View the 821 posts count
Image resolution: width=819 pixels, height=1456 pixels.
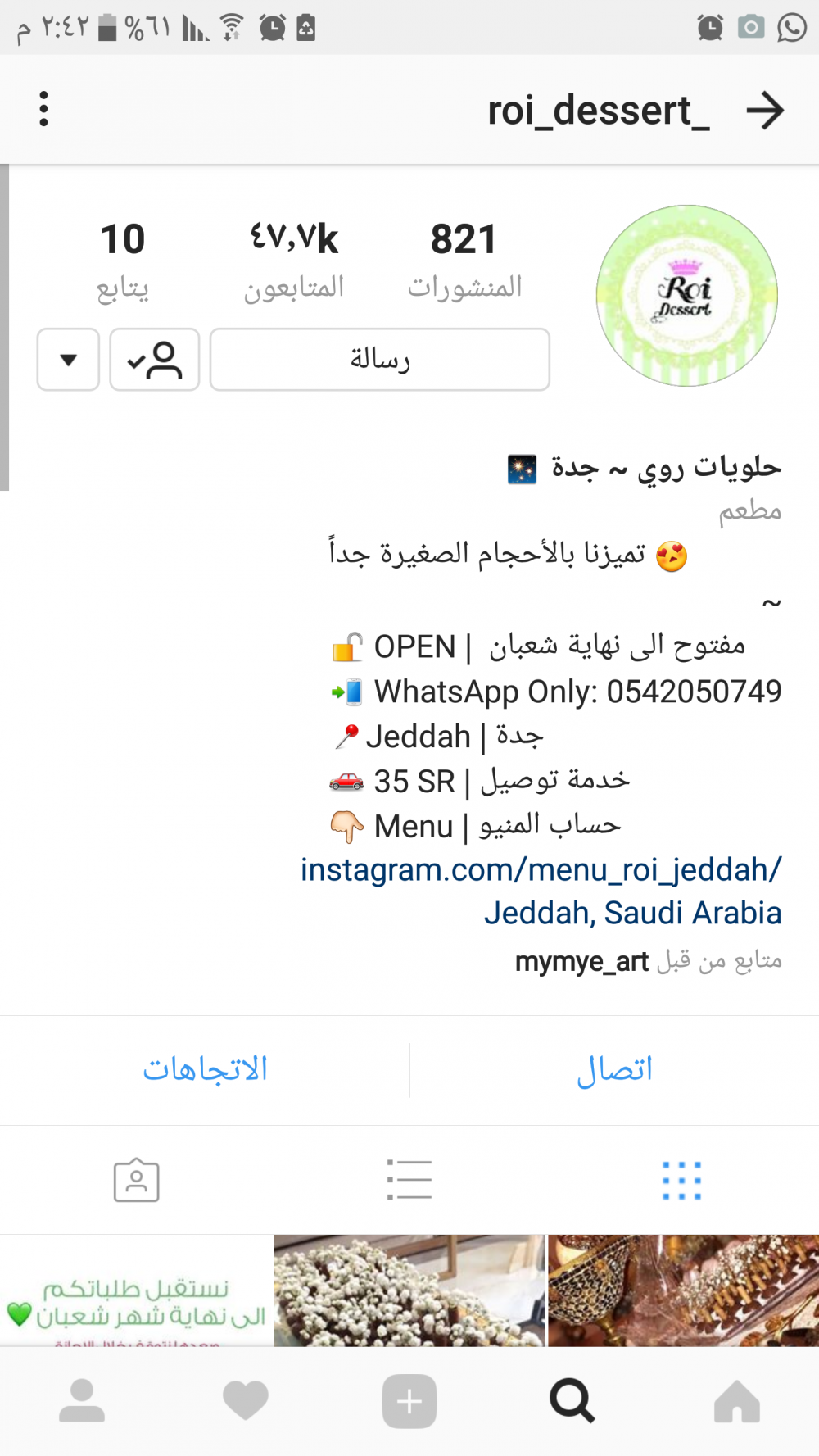click(x=464, y=261)
